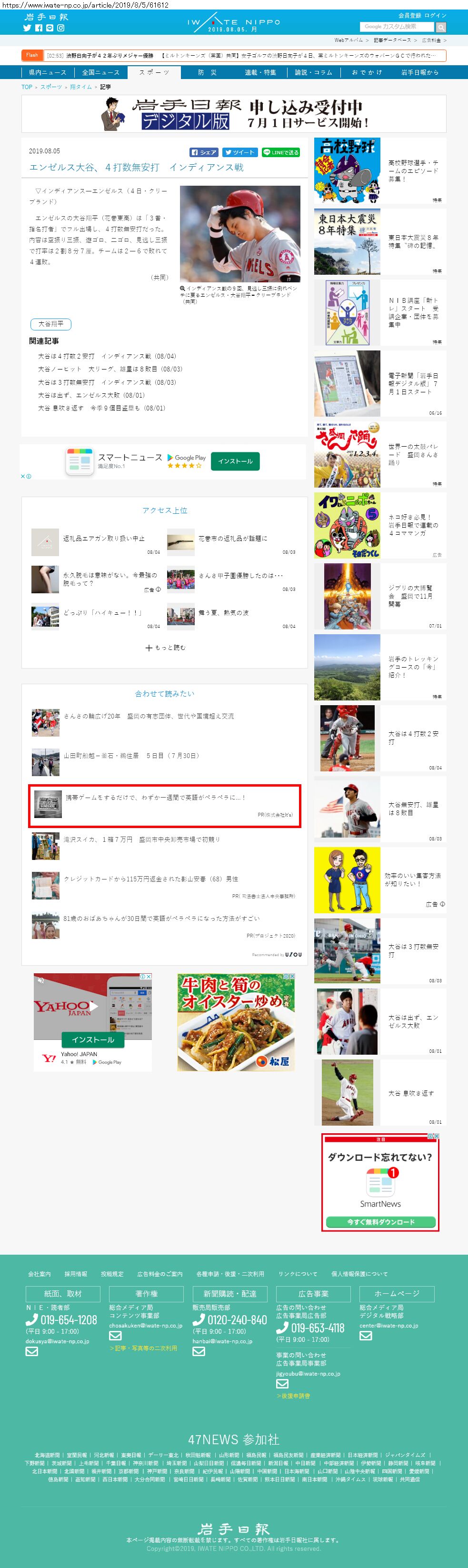468x1568 pixels.
Task: Switch to the 全国ニュース tab
Action: [101, 72]
